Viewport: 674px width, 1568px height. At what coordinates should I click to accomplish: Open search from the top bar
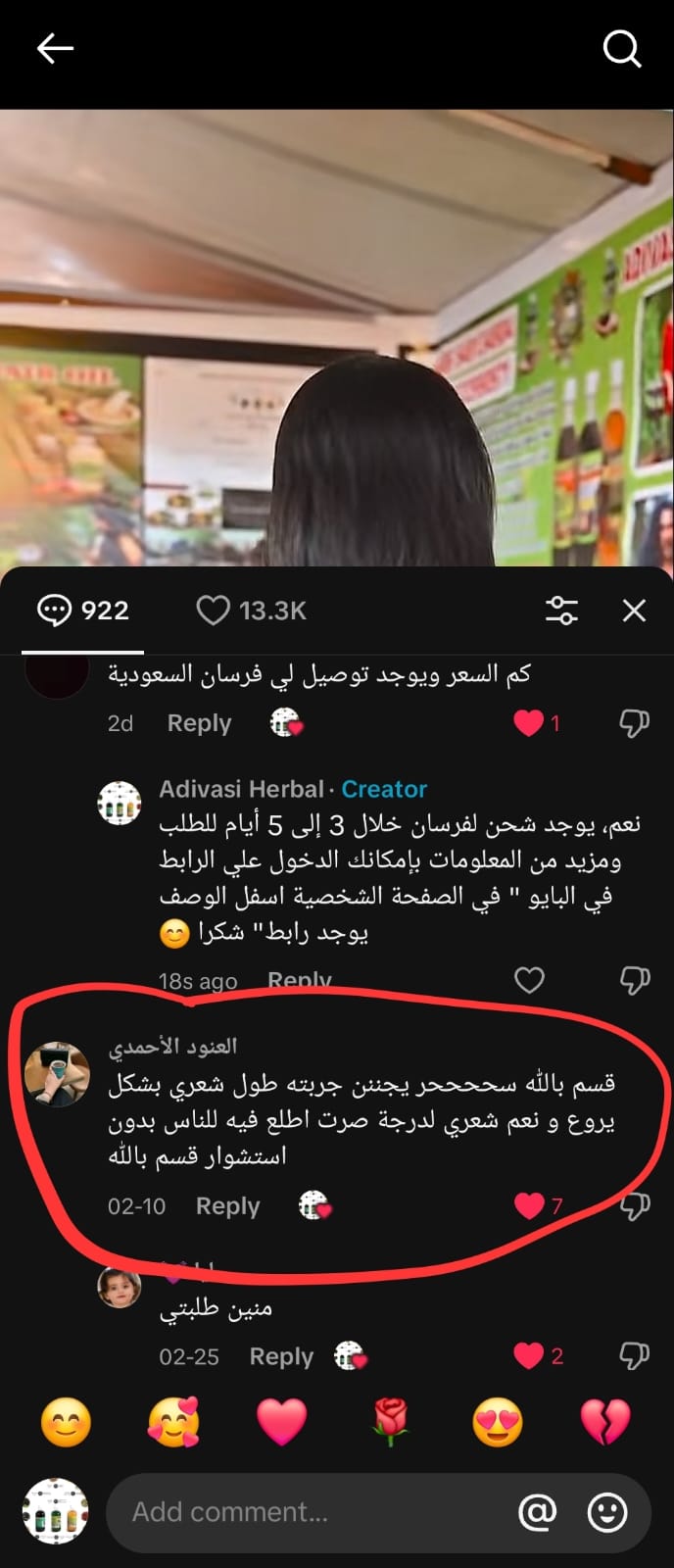click(x=621, y=48)
